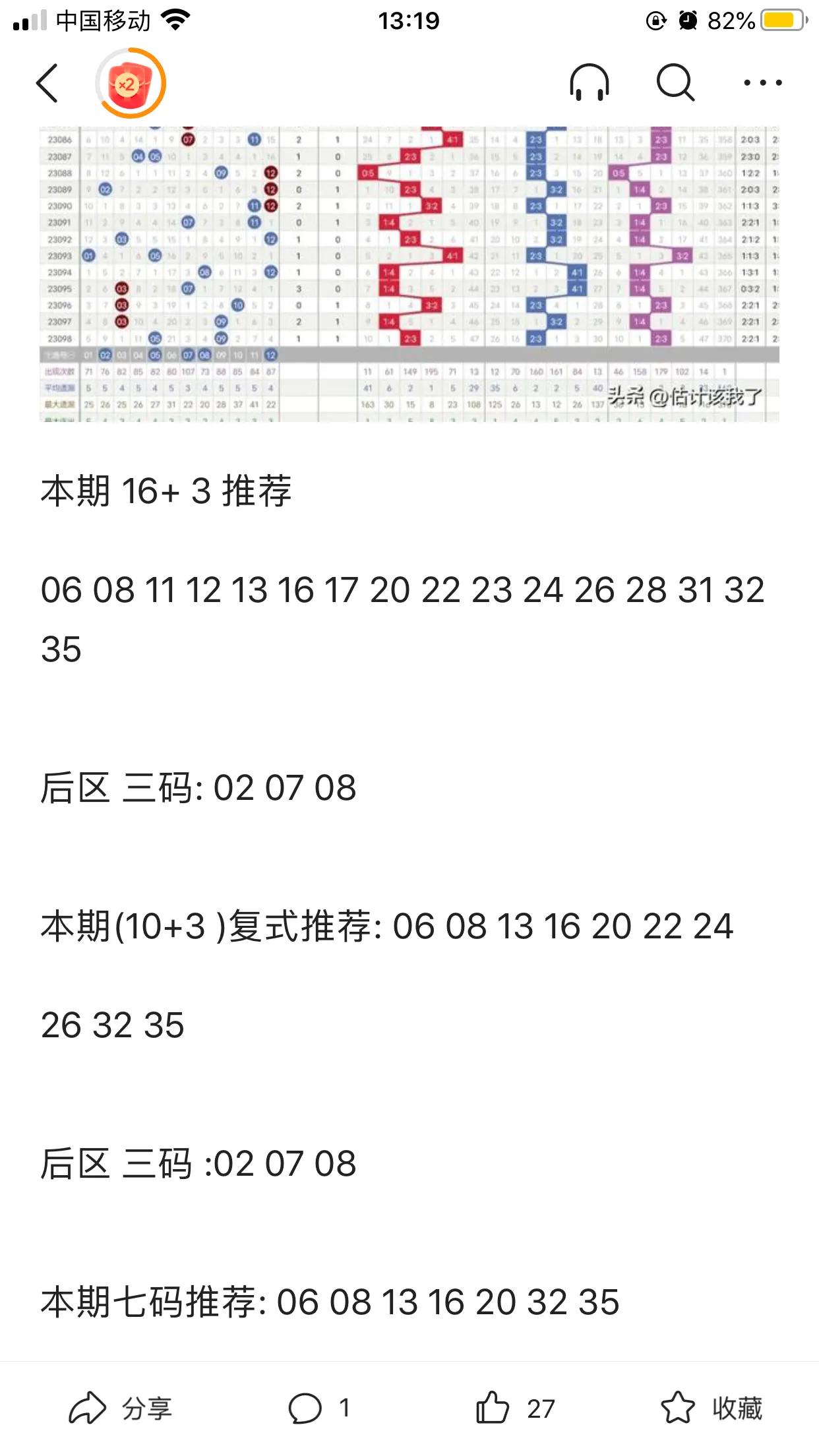Viewport: 819px width, 1456px height.
Task: Open search with the magnifier icon
Action: [675, 82]
